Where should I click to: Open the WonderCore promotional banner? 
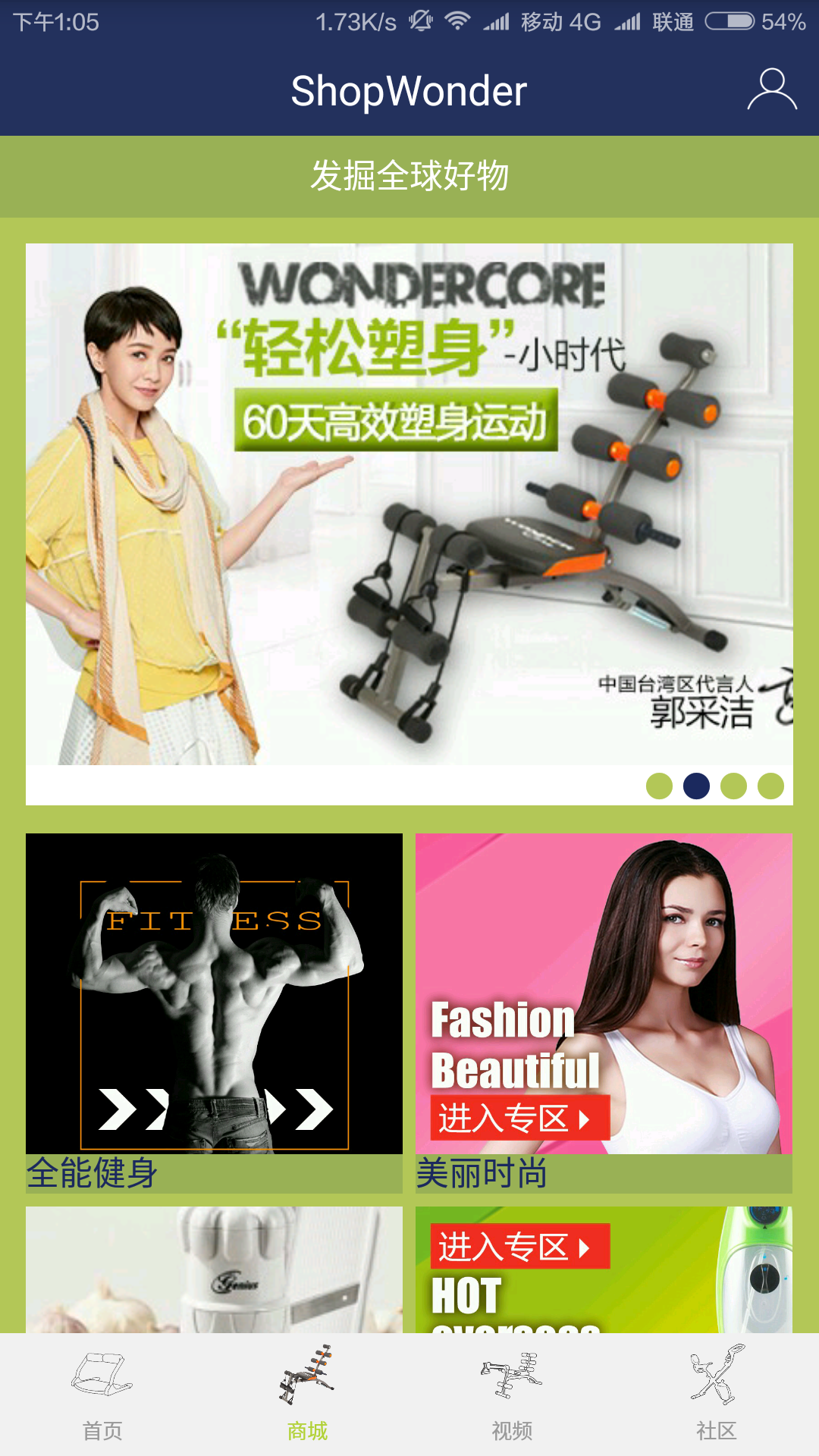coord(409,504)
